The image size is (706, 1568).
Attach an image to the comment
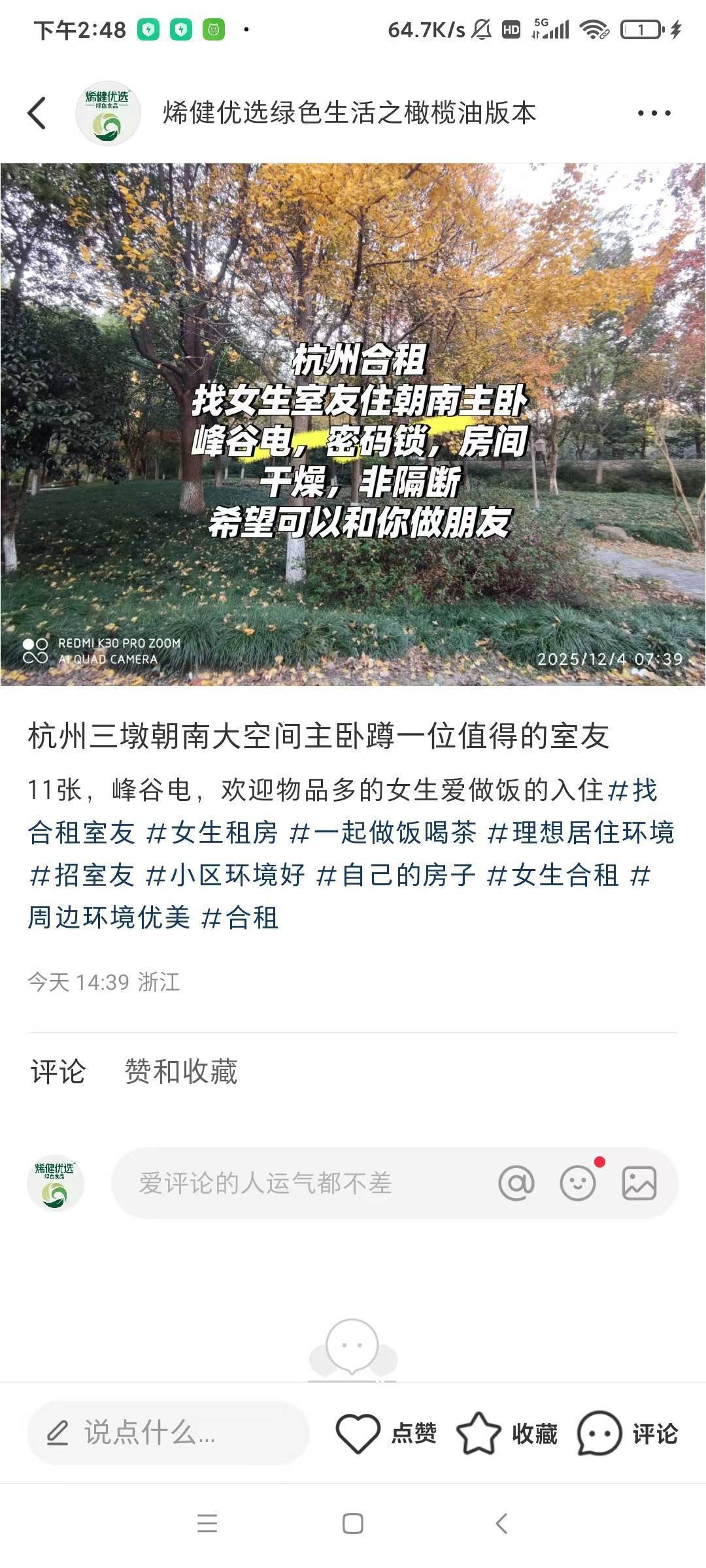coord(639,1183)
